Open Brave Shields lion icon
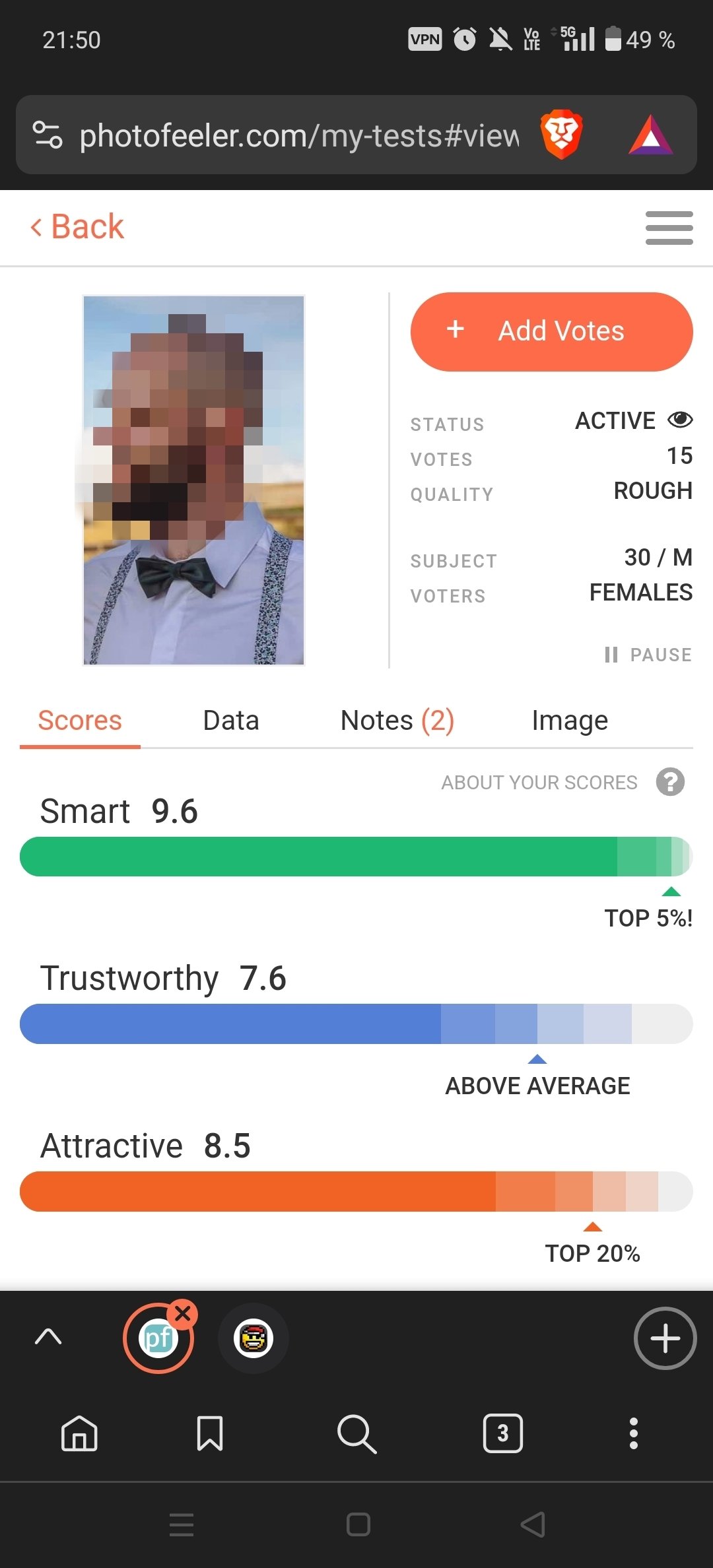Image resolution: width=713 pixels, height=1568 pixels. 561,134
